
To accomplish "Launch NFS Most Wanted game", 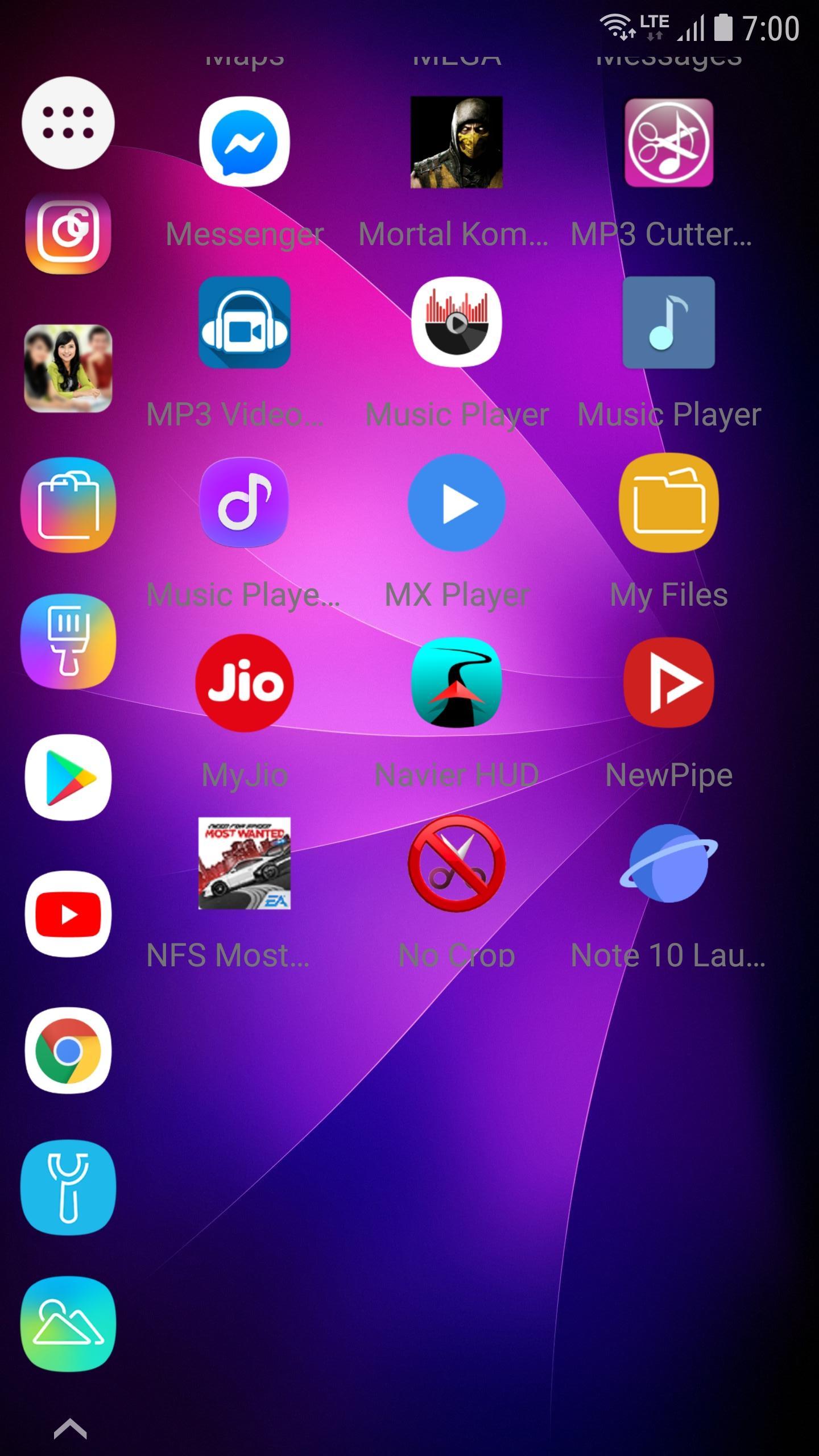I will coord(245,863).
